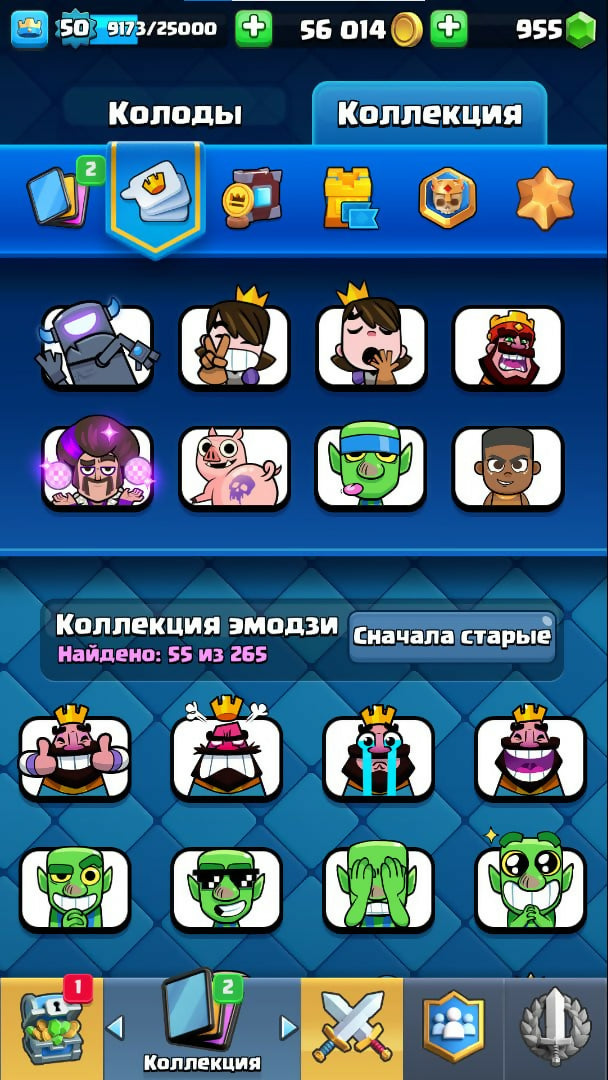Image resolution: width=608 pixels, height=1080 pixels.
Task: Open the badges section with skull shield
Action: tap(447, 197)
